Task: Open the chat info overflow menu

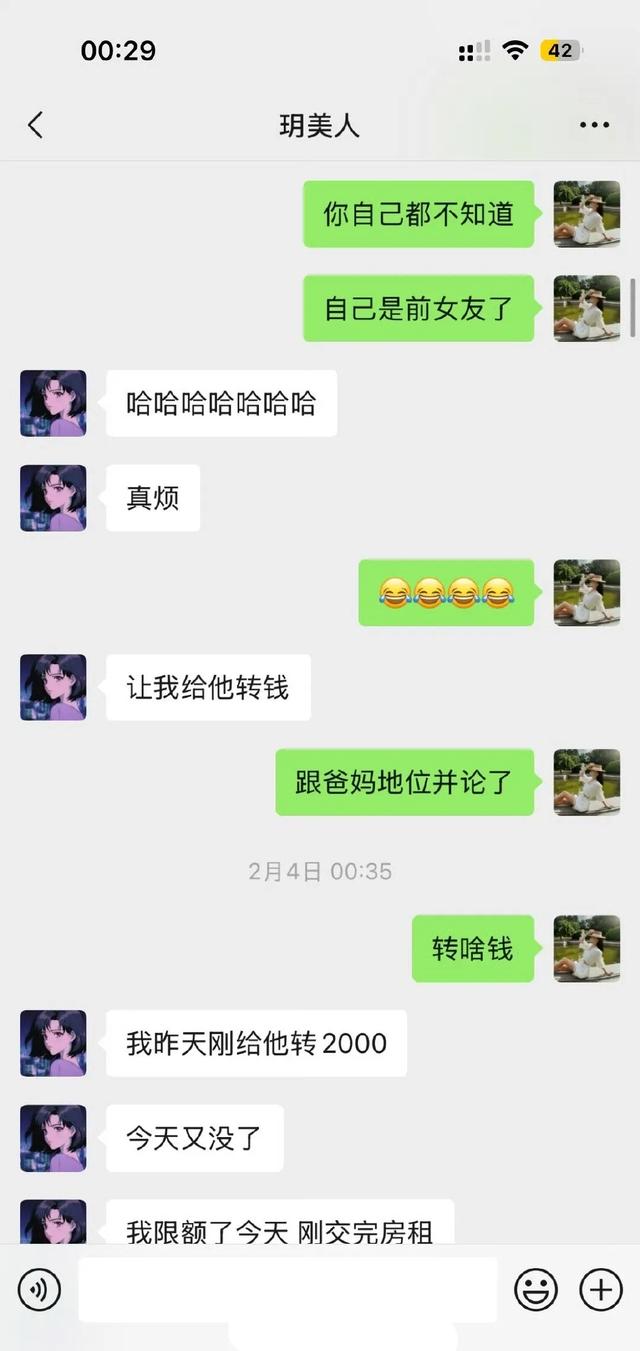Action: [x=594, y=125]
